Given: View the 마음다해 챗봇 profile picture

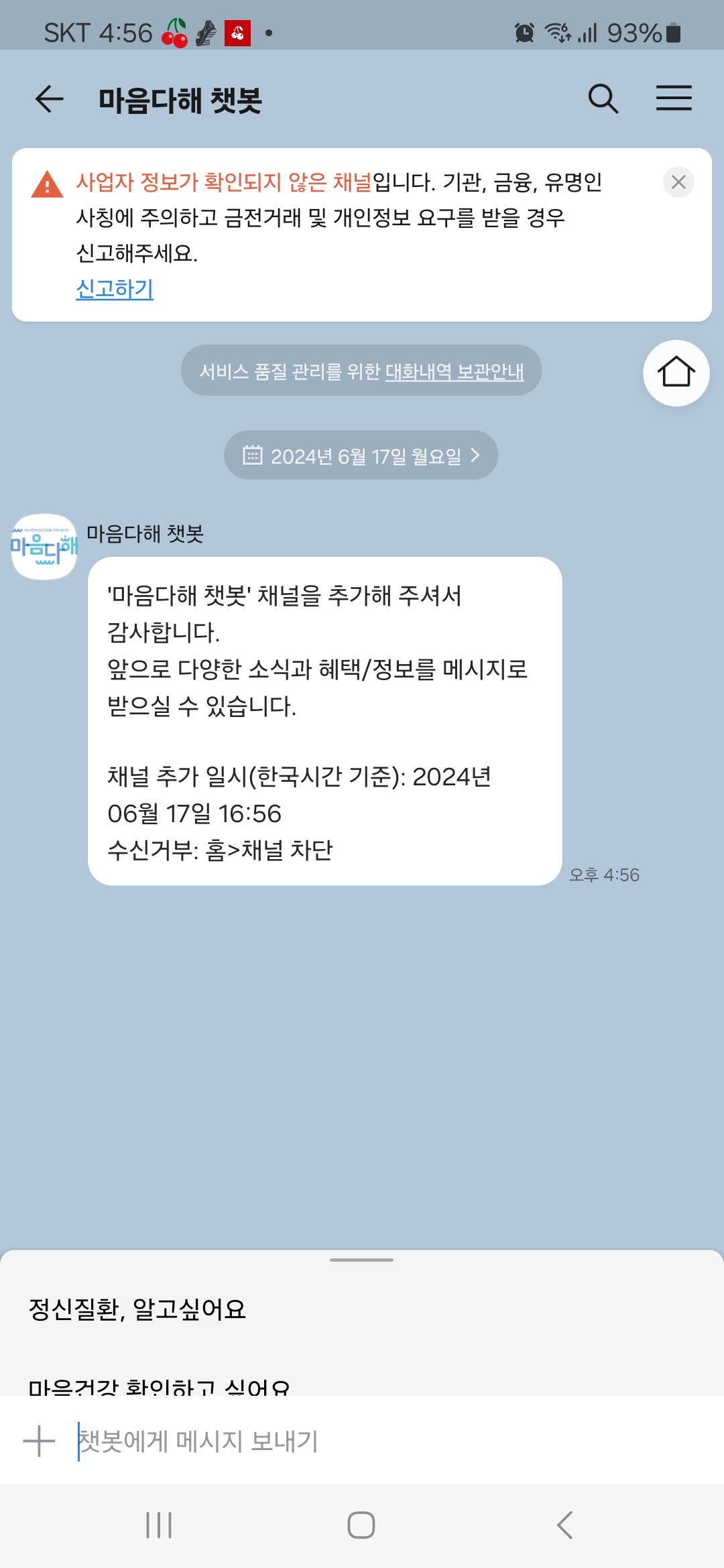Looking at the screenshot, I should [x=44, y=547].
